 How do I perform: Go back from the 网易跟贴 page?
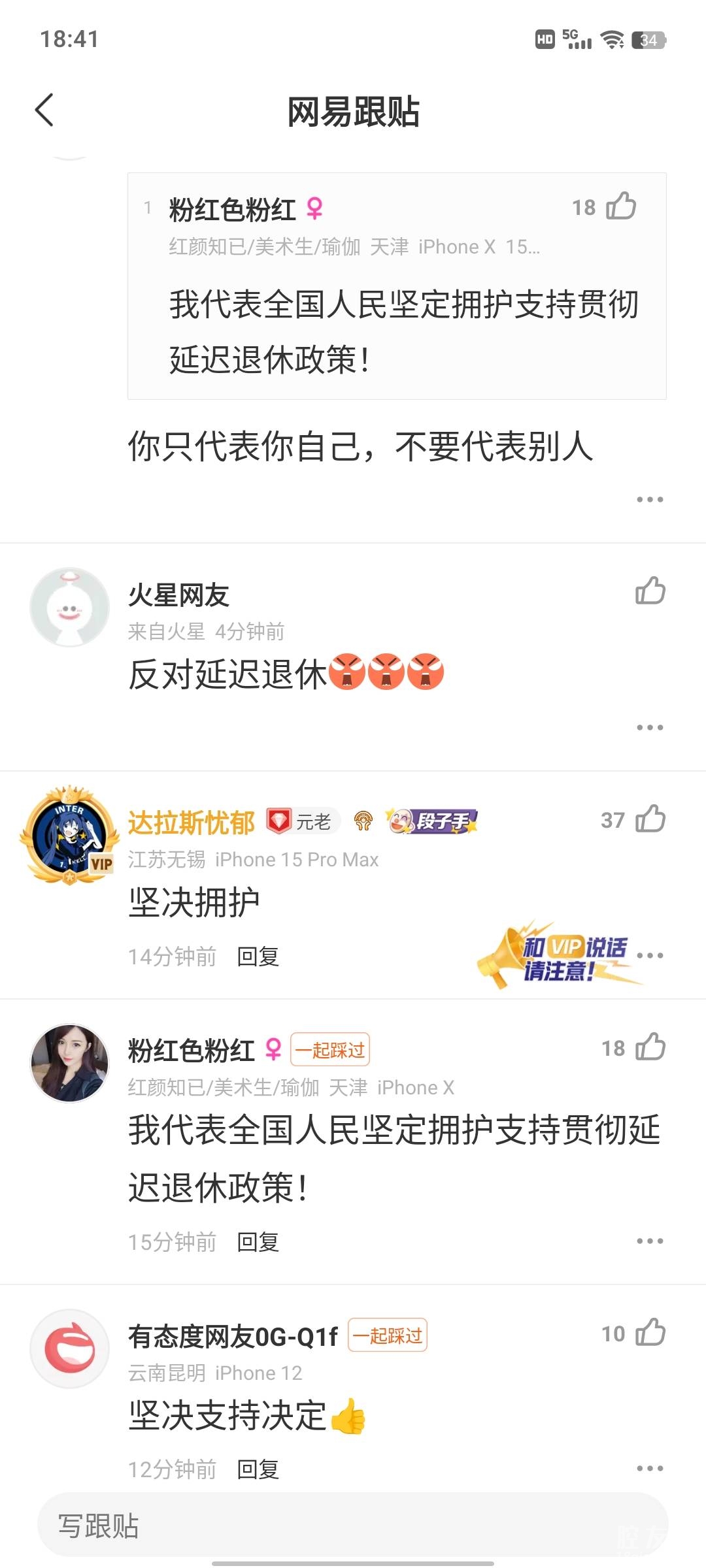pos(44,110)
